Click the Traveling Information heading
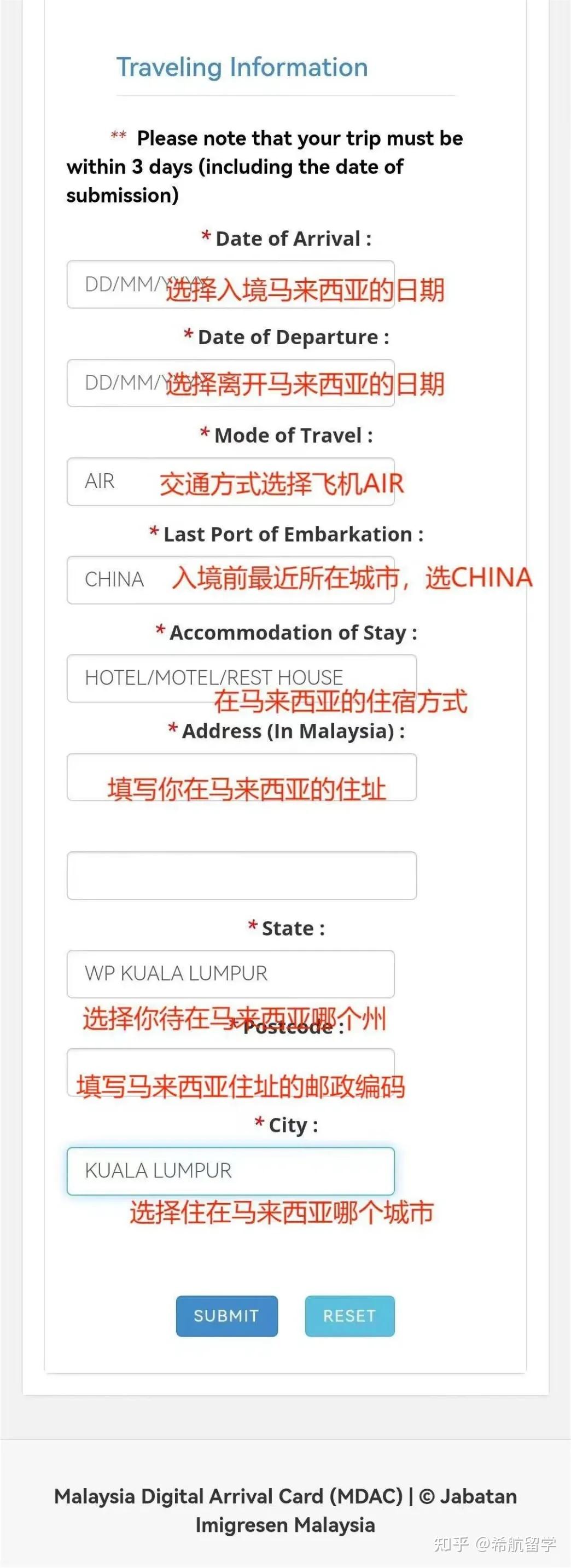This screenshot has width=571, height=1568. 242,67
